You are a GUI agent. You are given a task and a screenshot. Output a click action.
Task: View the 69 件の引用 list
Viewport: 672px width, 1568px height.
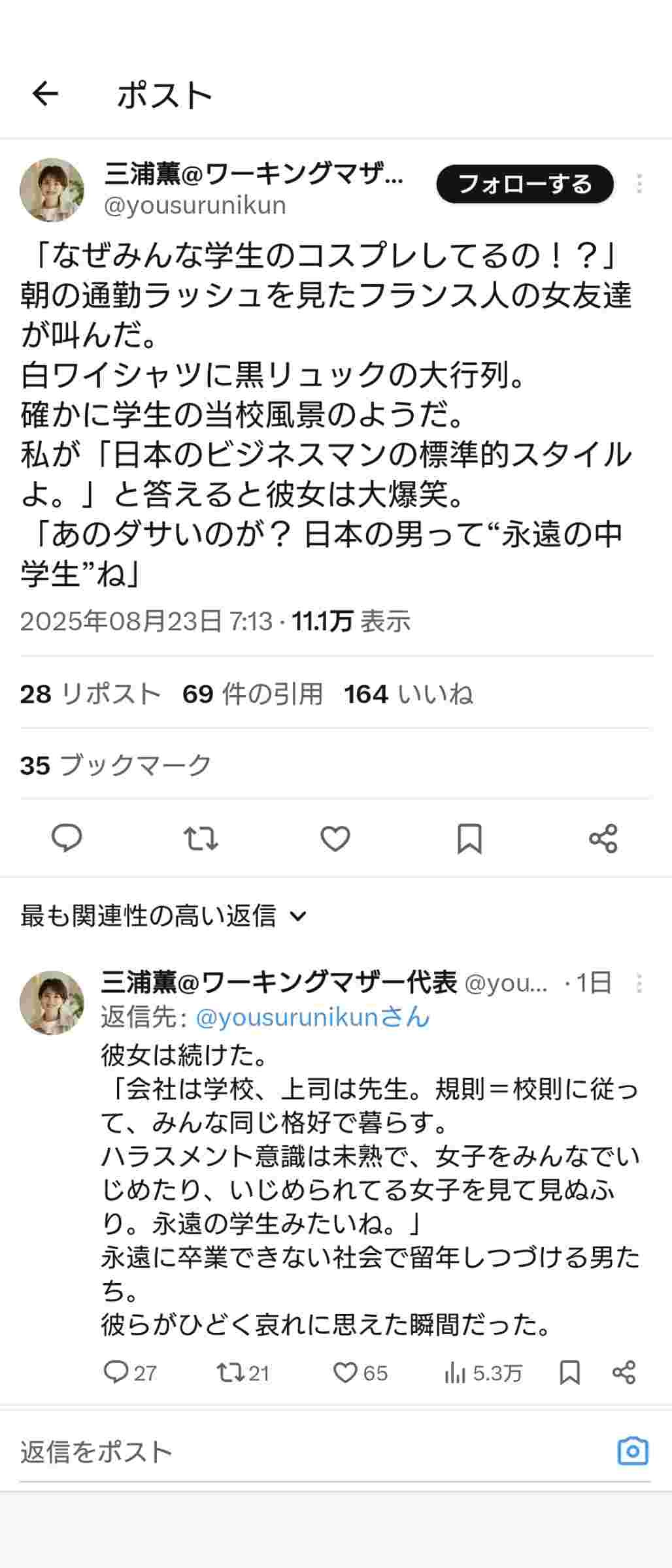click(252, 694)
